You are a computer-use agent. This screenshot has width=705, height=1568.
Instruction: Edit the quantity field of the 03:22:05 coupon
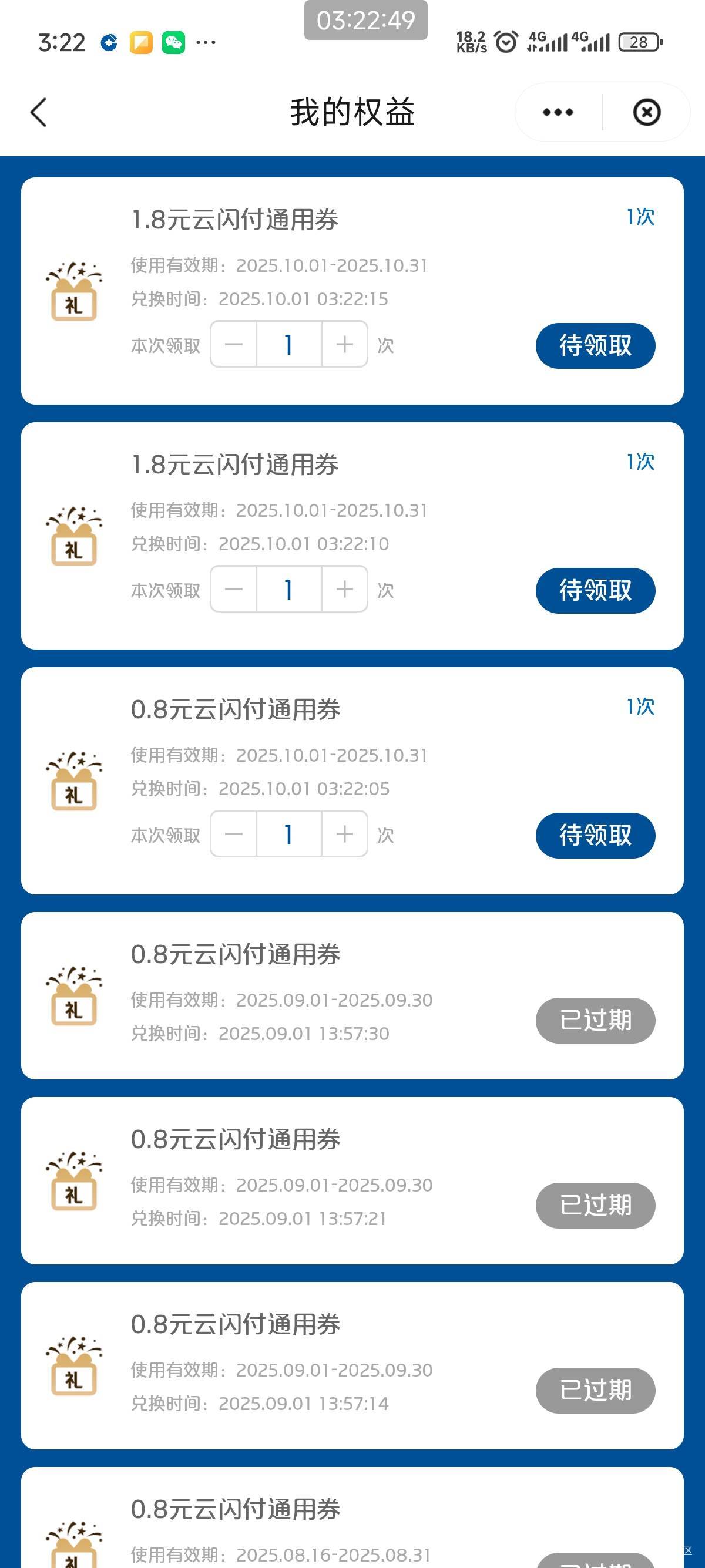[288, 834]
